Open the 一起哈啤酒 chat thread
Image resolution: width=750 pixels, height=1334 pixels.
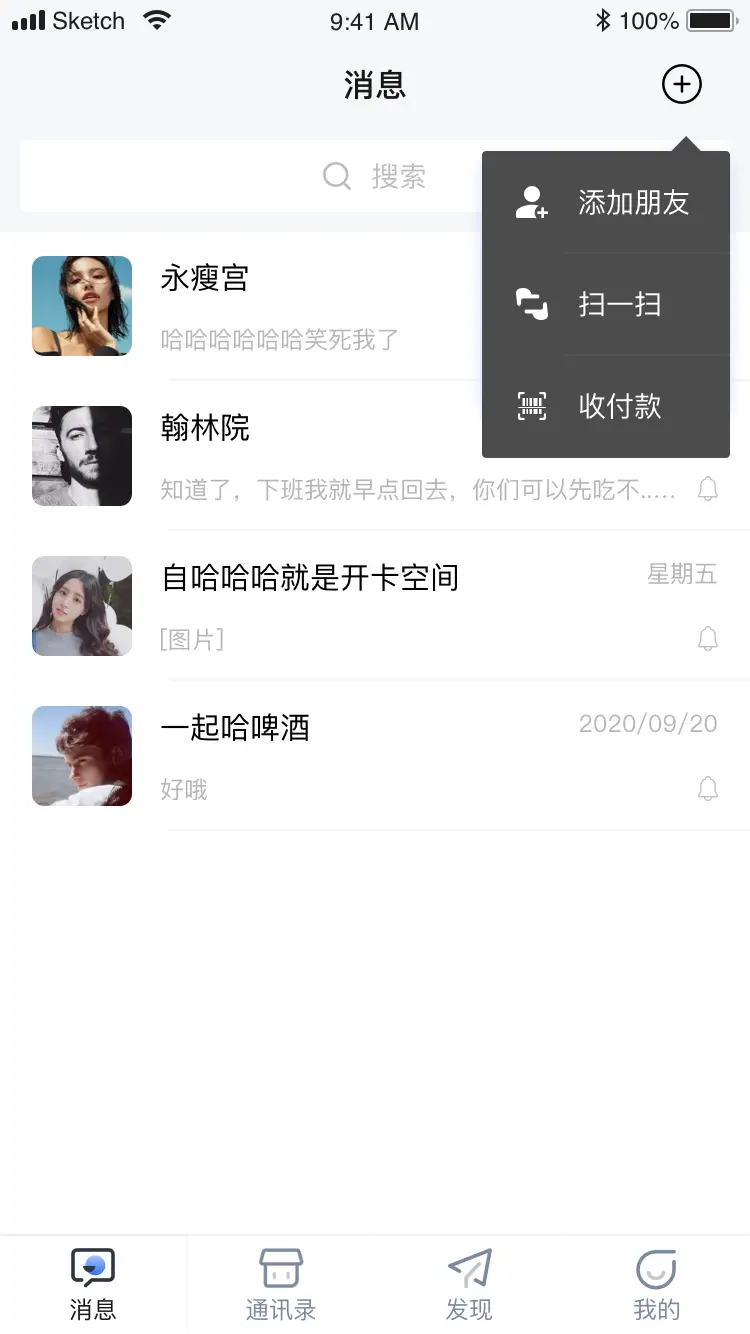click(x=375, y=756)
